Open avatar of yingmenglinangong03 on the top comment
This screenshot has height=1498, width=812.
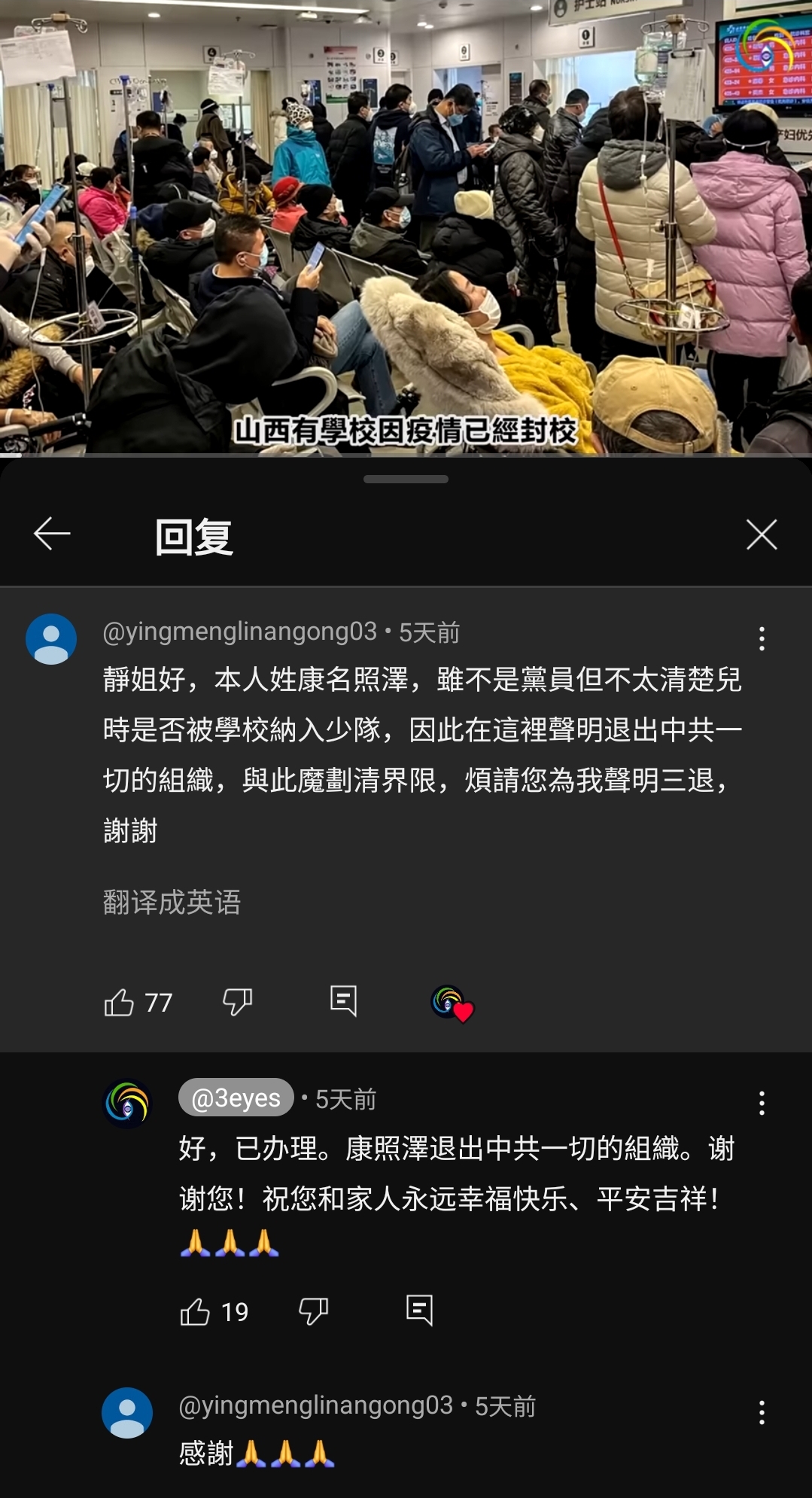point(51,638)
